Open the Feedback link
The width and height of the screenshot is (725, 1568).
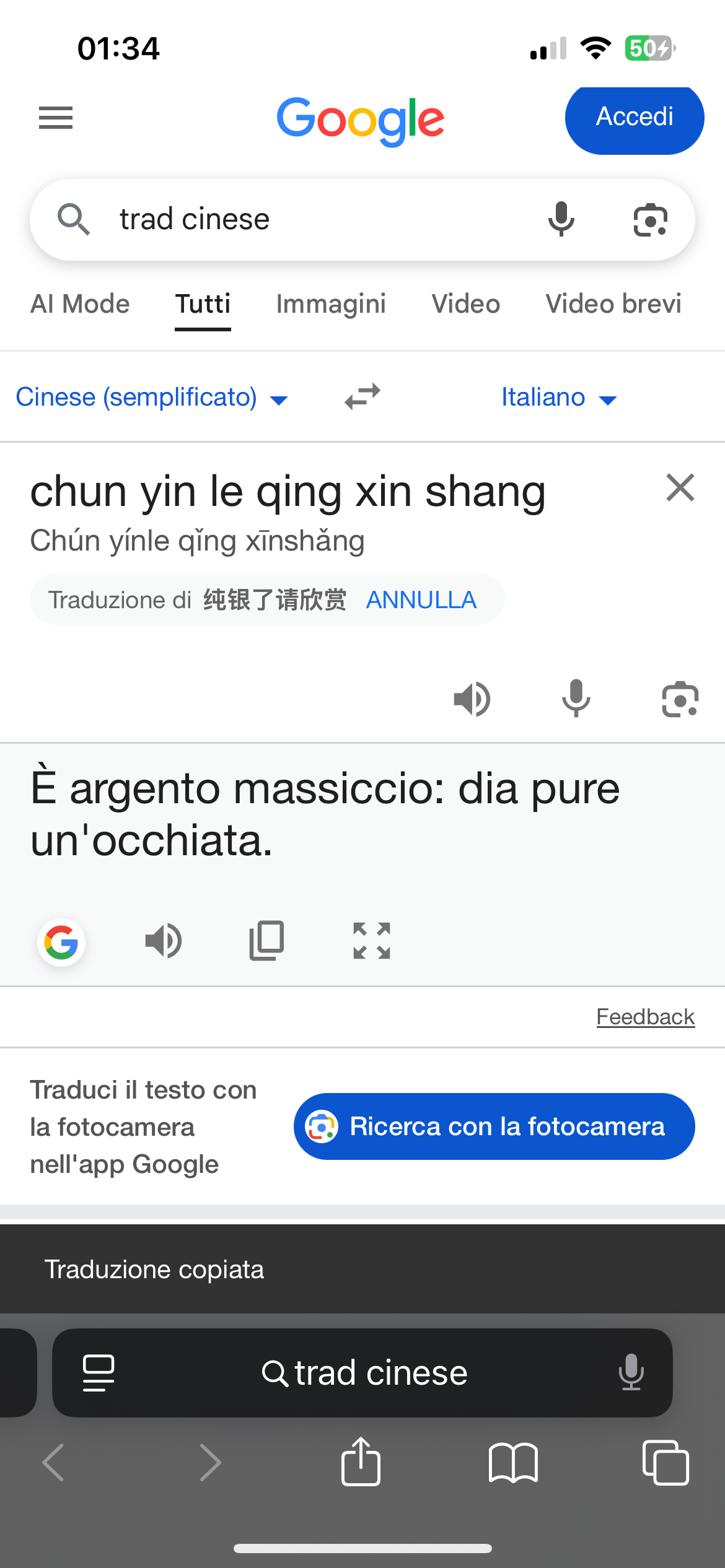[x=646, y=1017]
